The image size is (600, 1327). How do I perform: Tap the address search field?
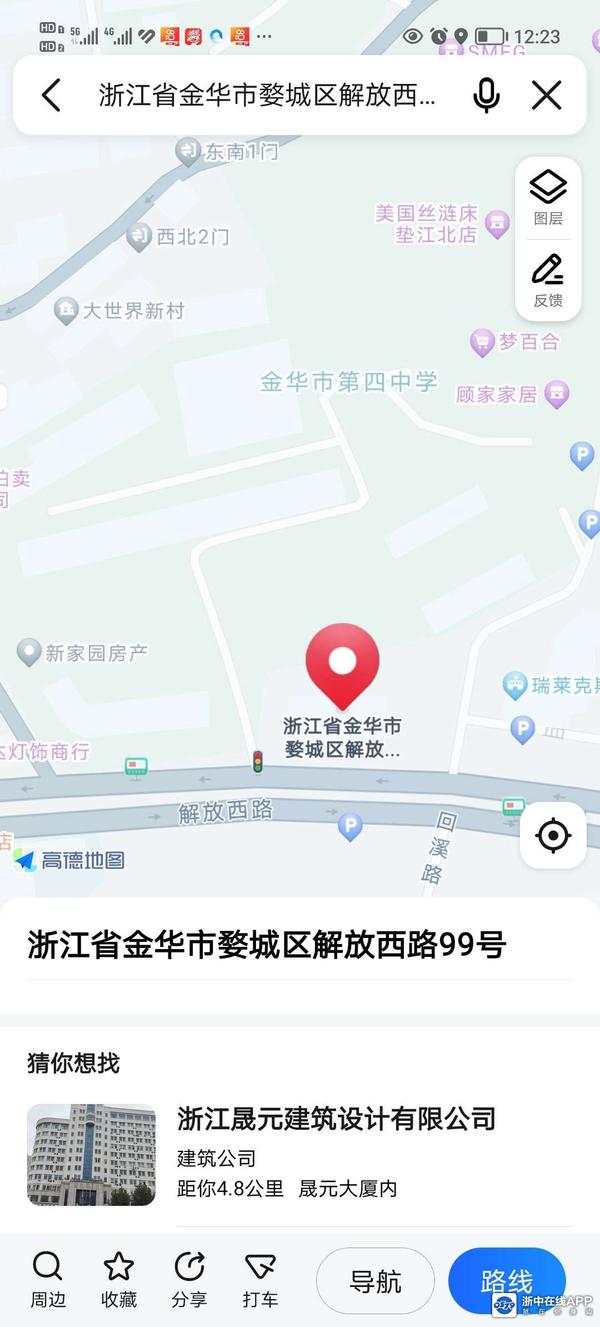(x=267, y=96)
